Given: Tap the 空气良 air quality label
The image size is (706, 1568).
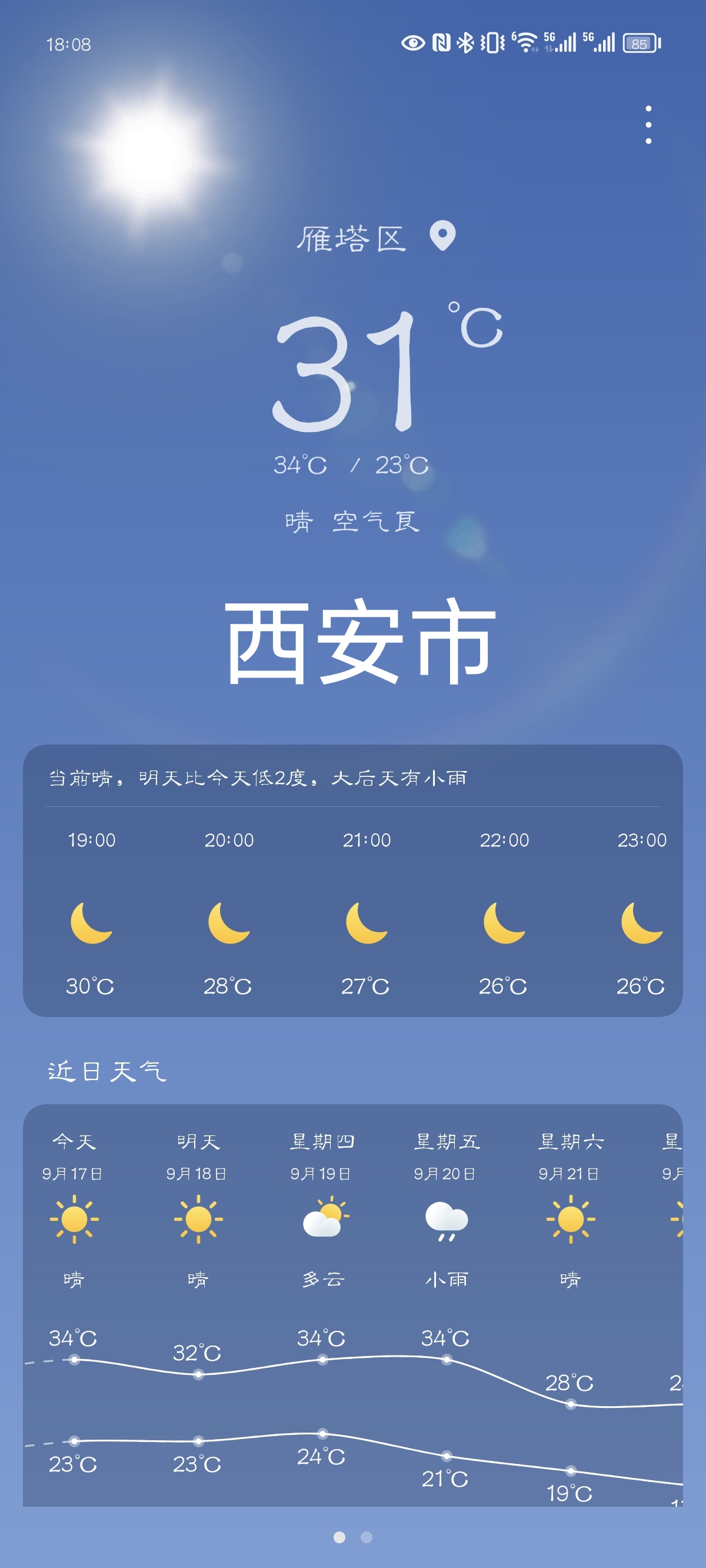Looking at the screenshot, I should tap(375, 521).
